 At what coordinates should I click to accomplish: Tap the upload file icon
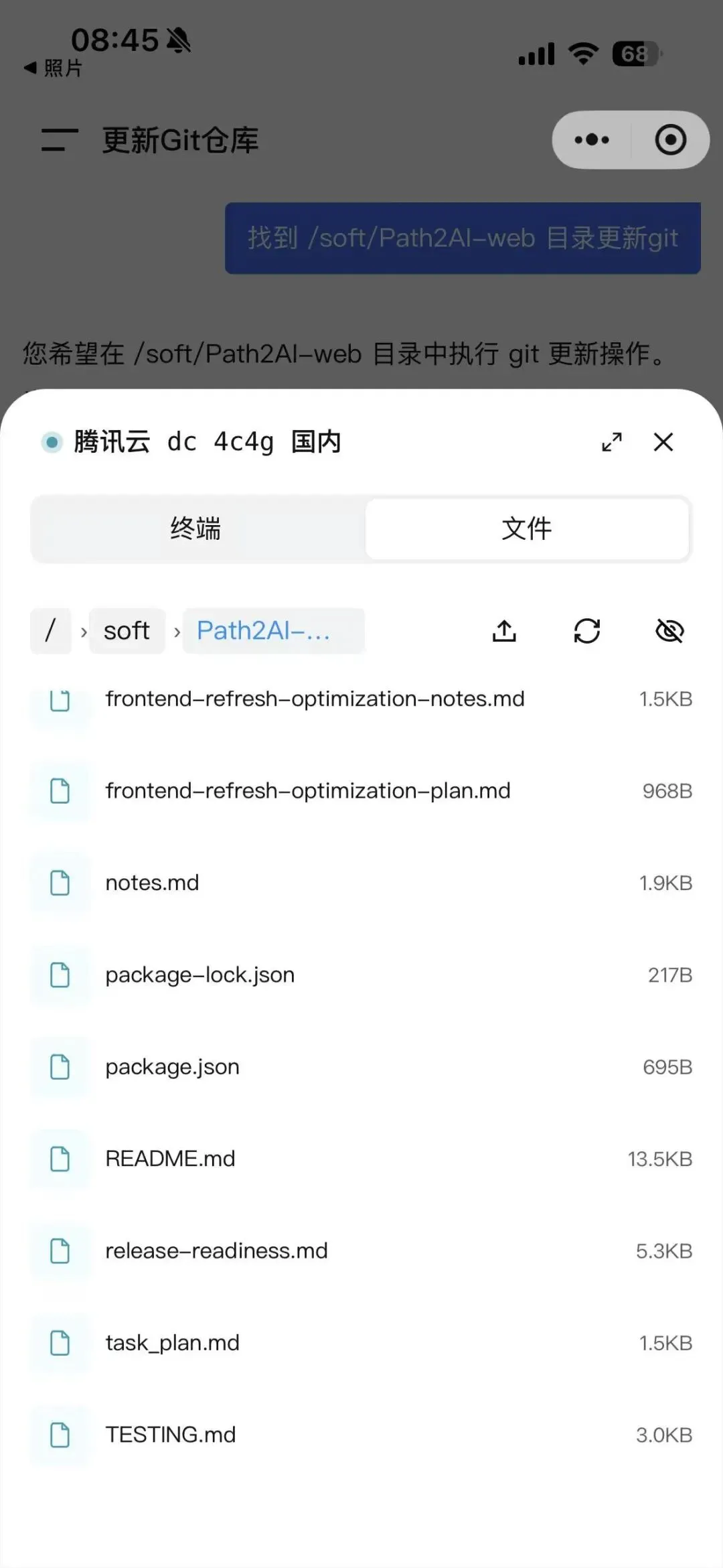504,630
